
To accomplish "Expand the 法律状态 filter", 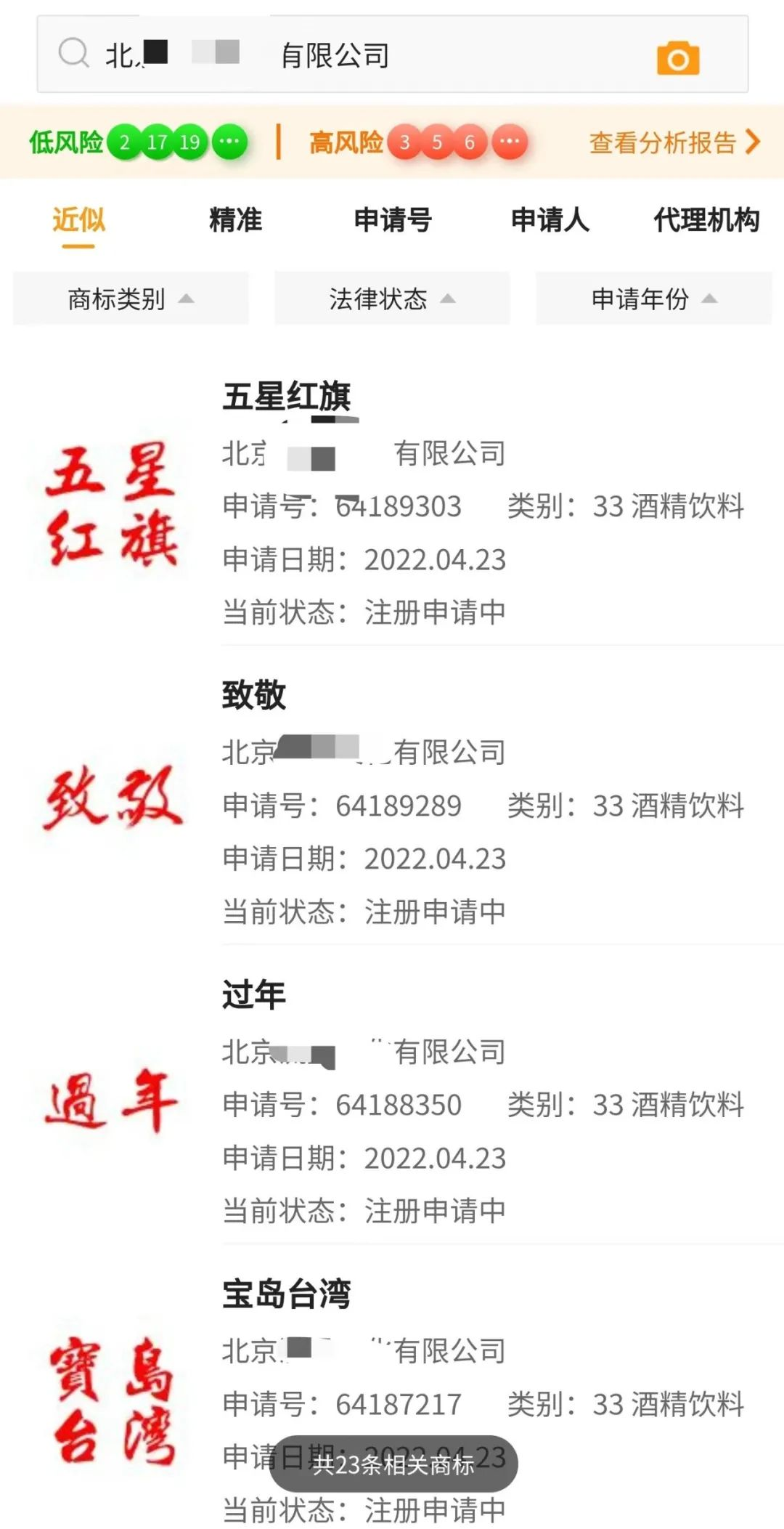I will (392, 299).
